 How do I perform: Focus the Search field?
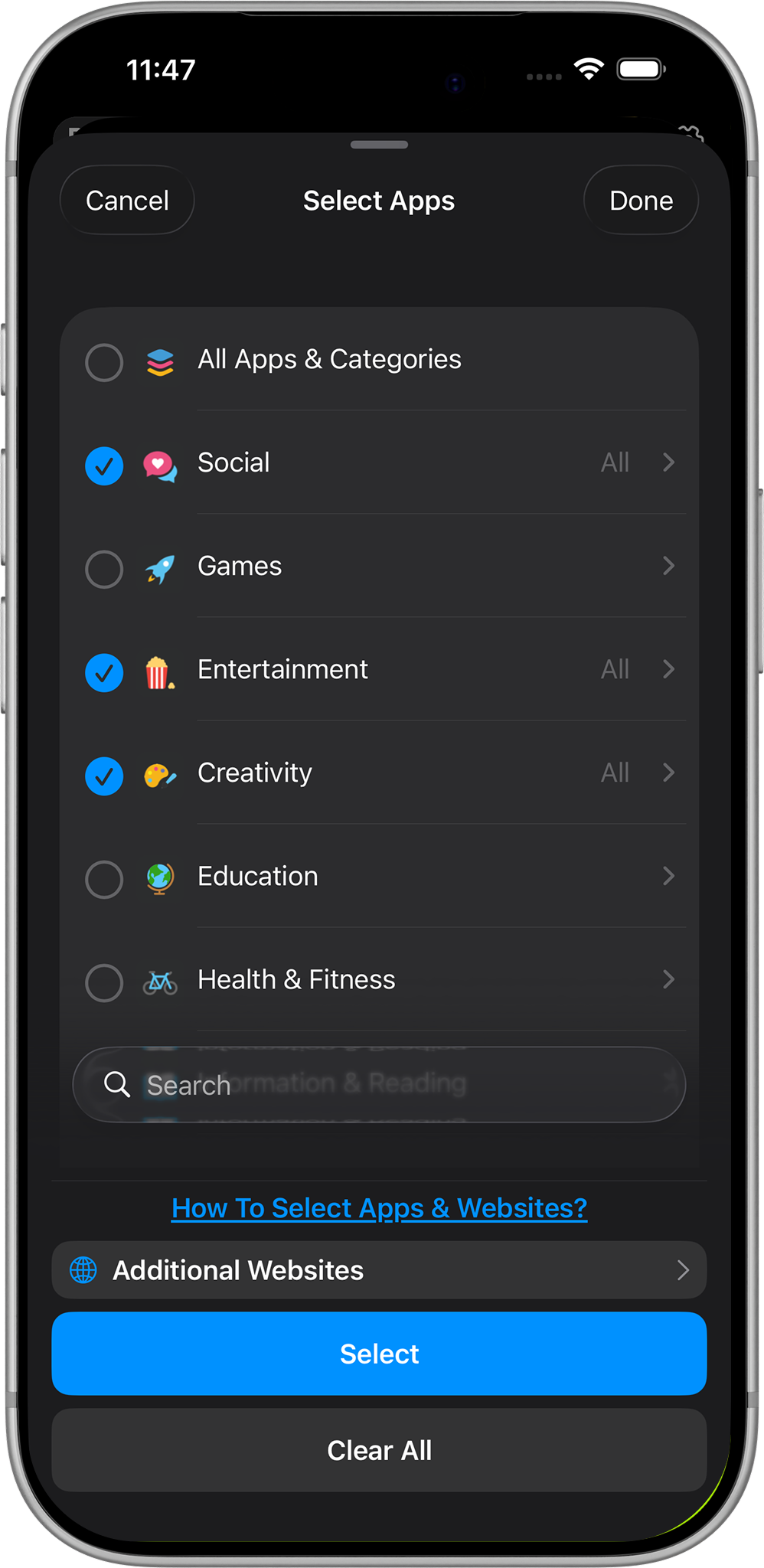click(x=379, y=1085)
